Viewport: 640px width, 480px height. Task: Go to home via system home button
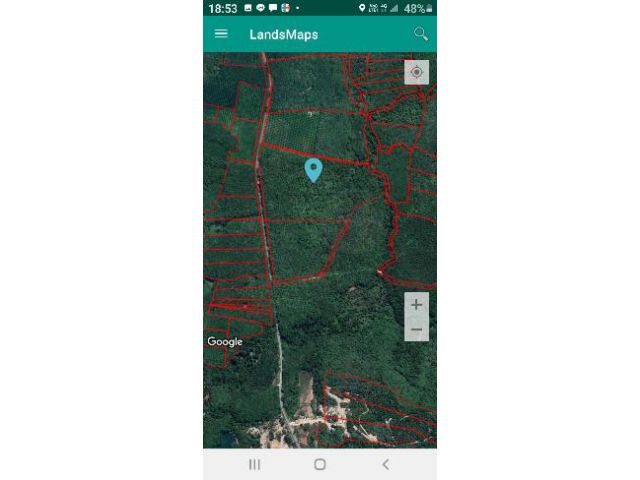320,464
